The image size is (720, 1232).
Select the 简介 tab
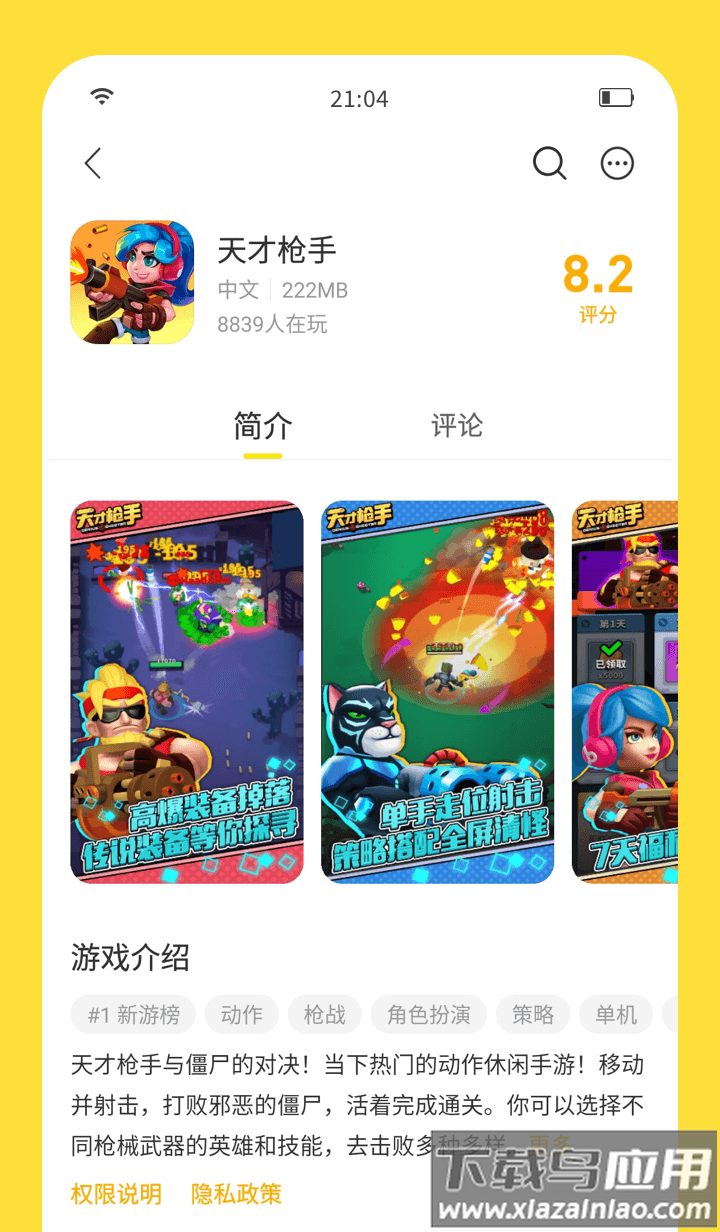click(262, 425)
